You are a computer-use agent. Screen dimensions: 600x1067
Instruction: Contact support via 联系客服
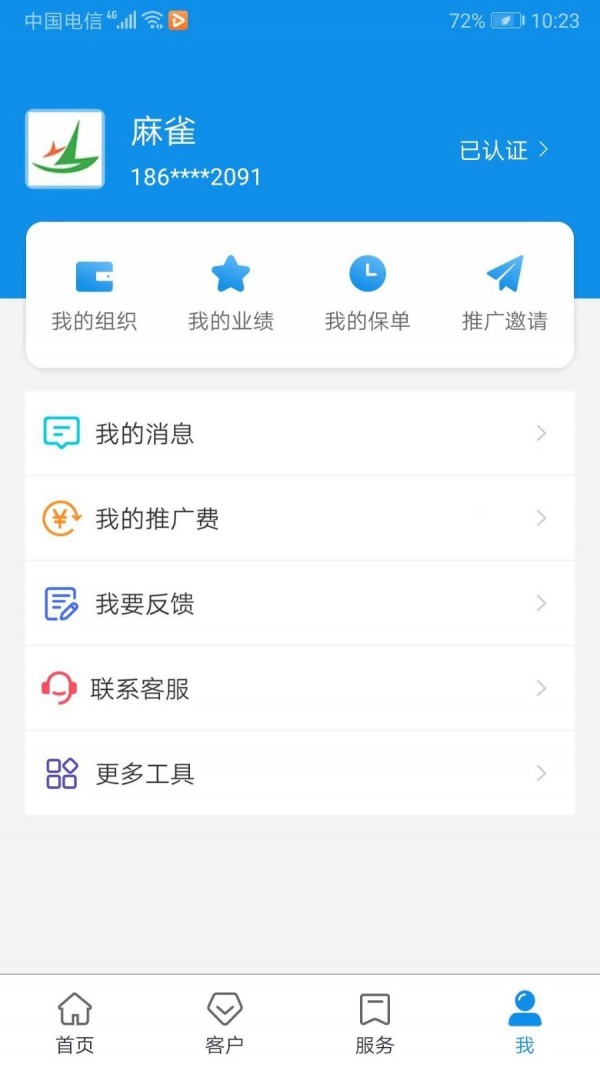pos(300,689)
